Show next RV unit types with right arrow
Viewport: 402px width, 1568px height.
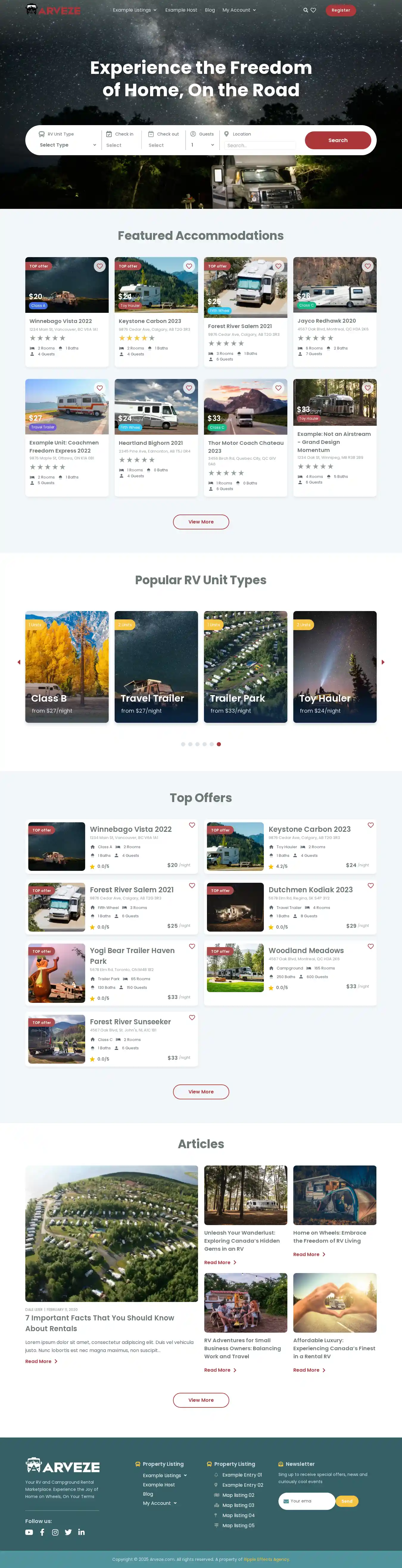pos(383,662)
